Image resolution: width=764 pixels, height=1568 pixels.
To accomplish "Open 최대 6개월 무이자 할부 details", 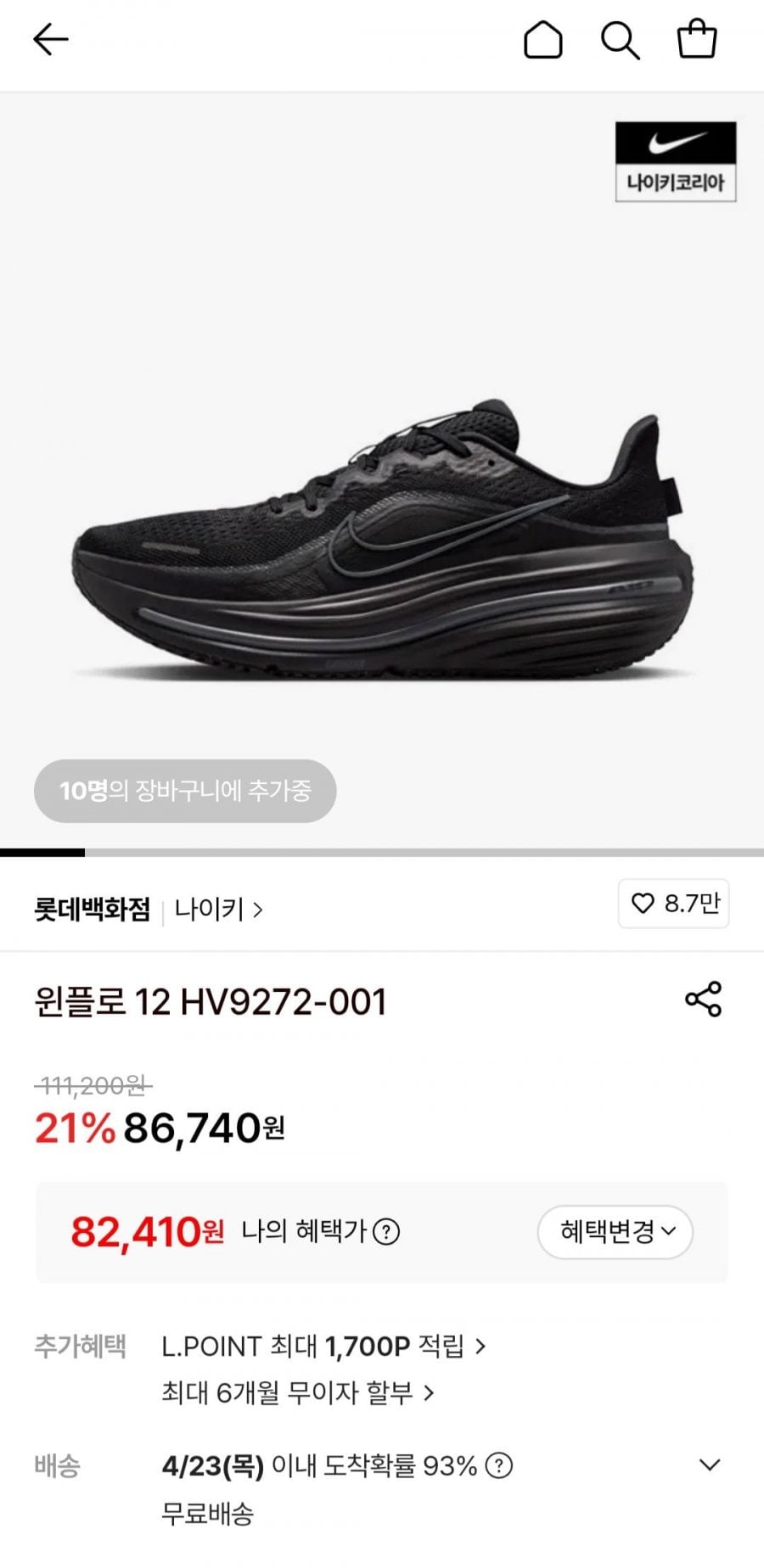I will [x=297, y=1392].
